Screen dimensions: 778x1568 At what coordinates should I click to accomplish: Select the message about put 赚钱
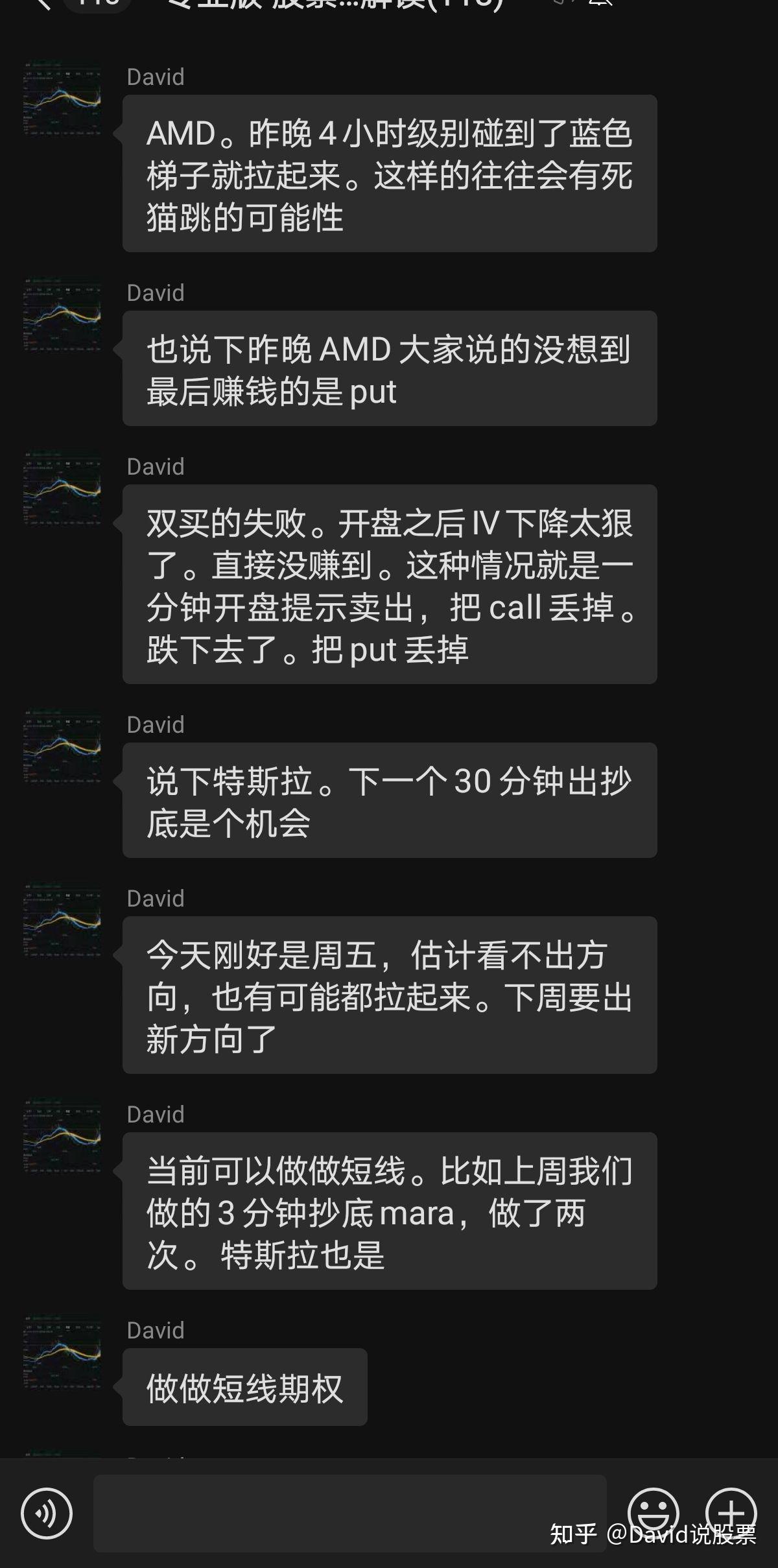pyautogui.click(x=388, y=368)
